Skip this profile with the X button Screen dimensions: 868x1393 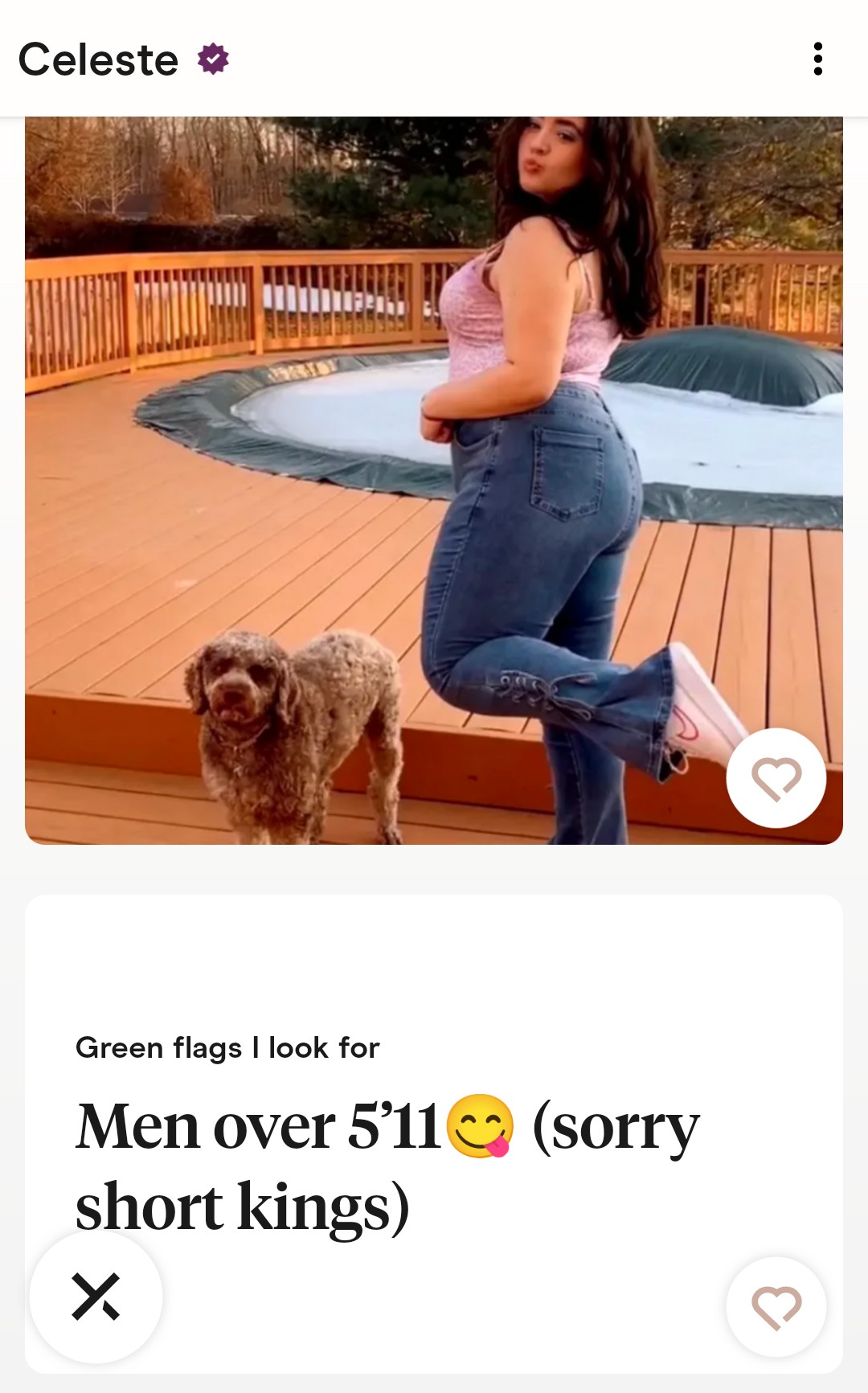click(x=96, y=1297)
